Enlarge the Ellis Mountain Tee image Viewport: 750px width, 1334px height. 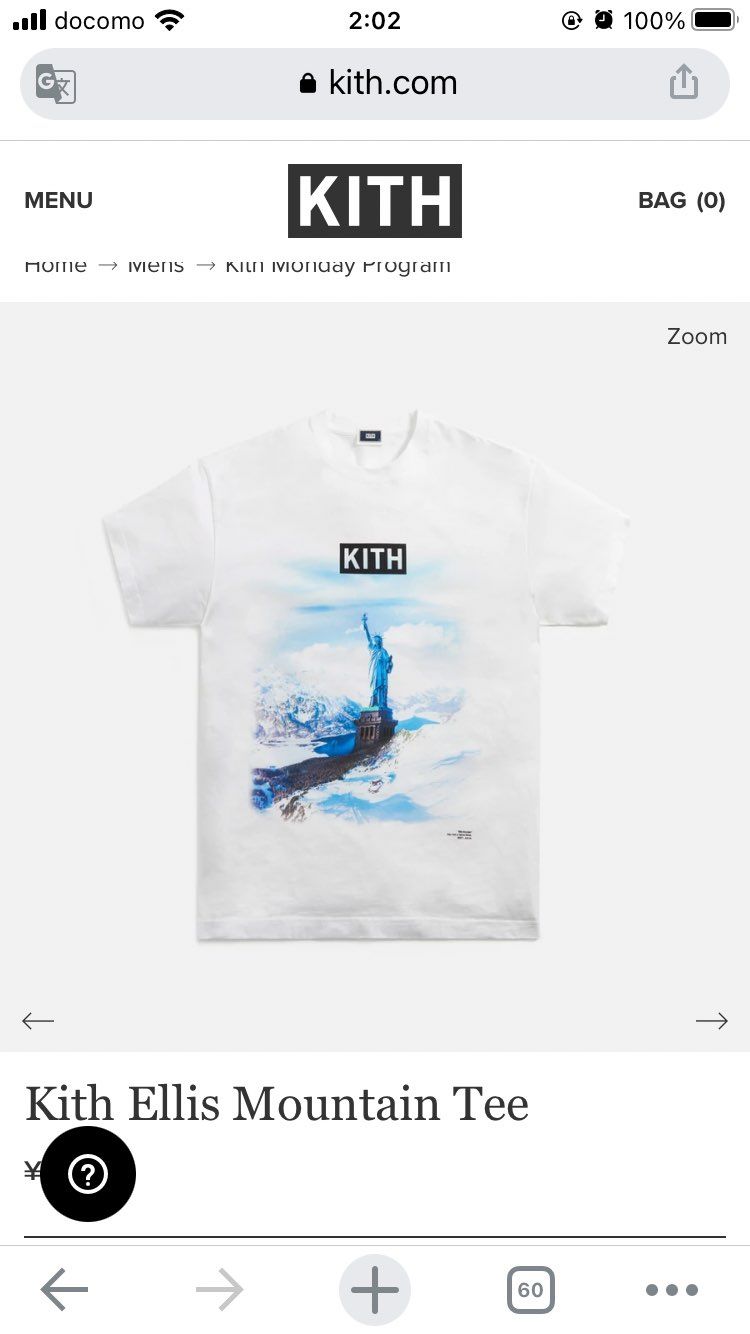pos(370,675)
